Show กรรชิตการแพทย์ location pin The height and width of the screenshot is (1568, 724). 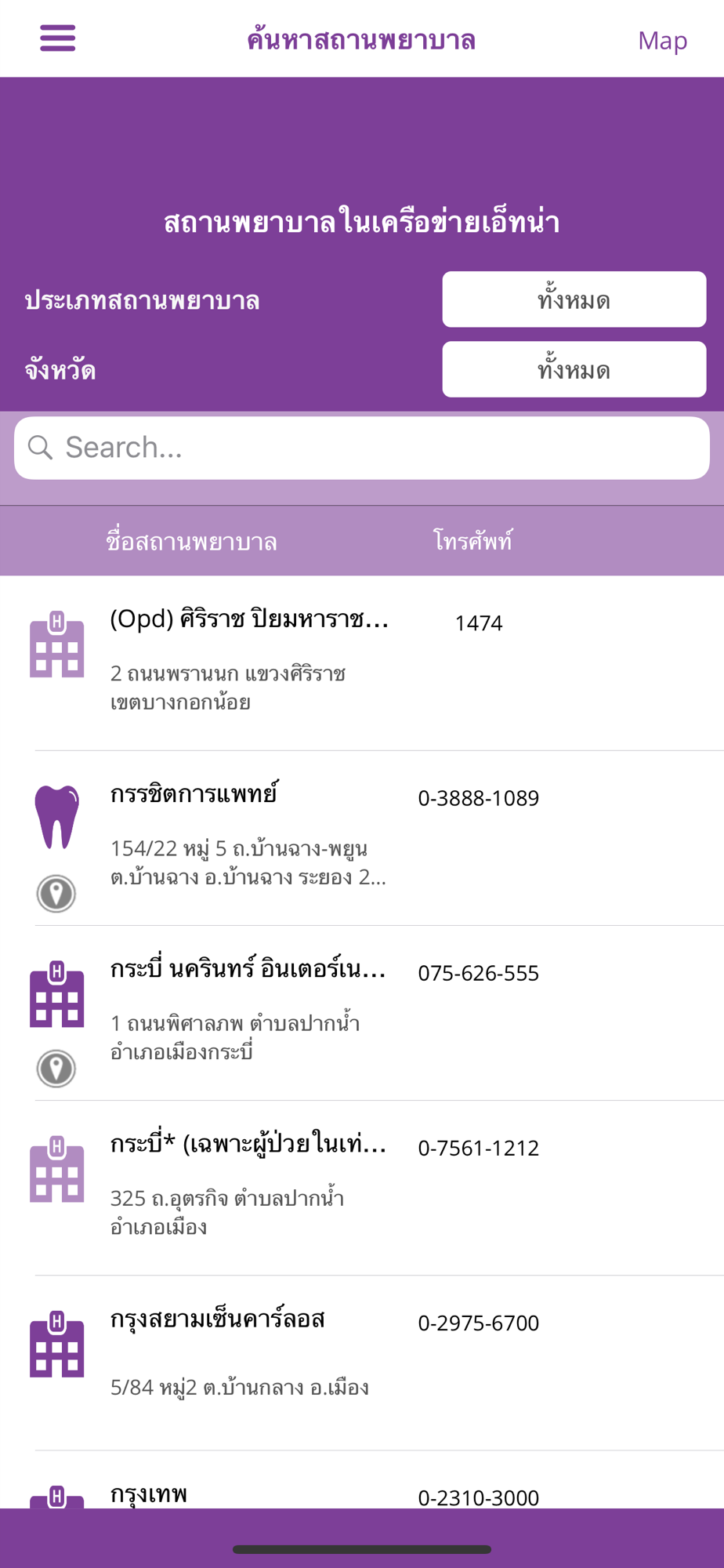click(56, 893)
